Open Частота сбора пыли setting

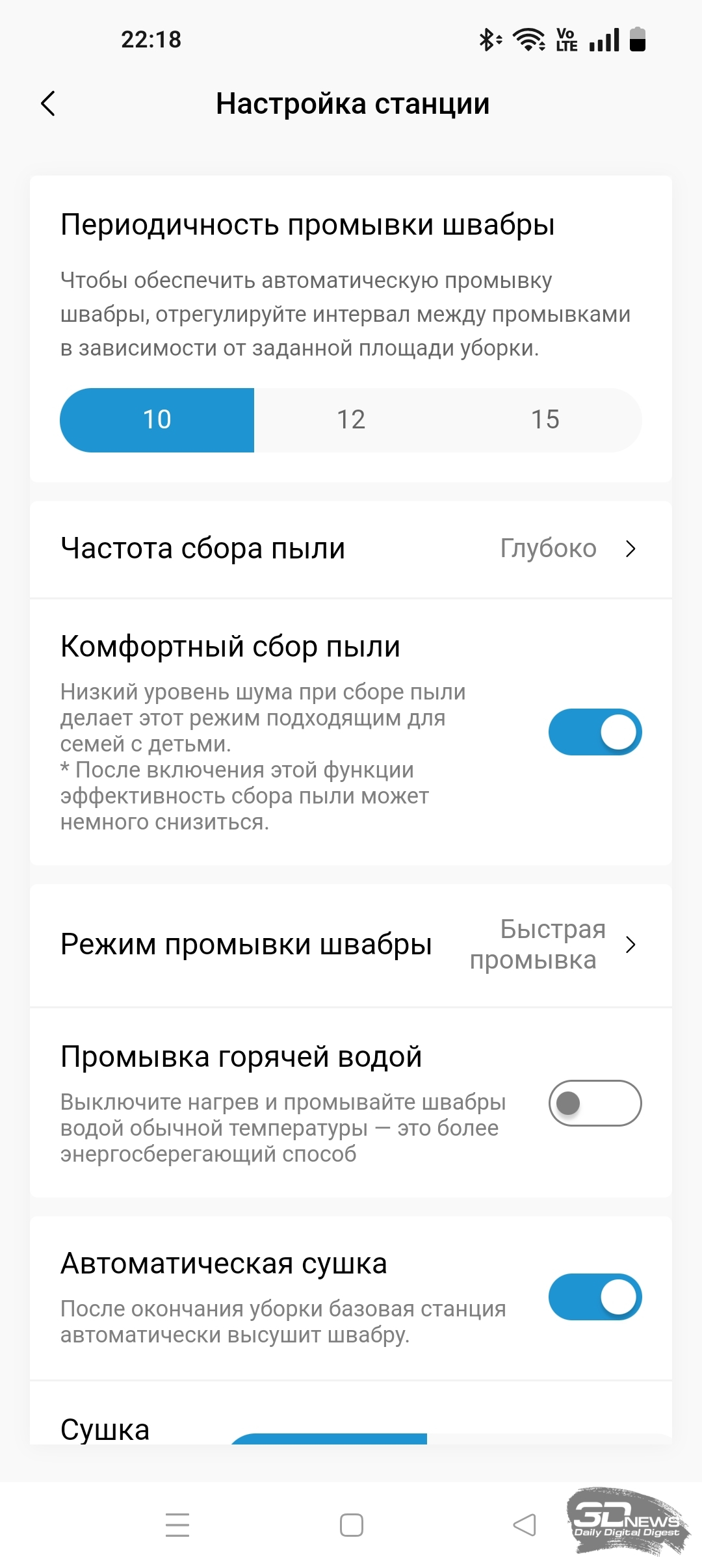pyautogui.click(x=351, y=549)
